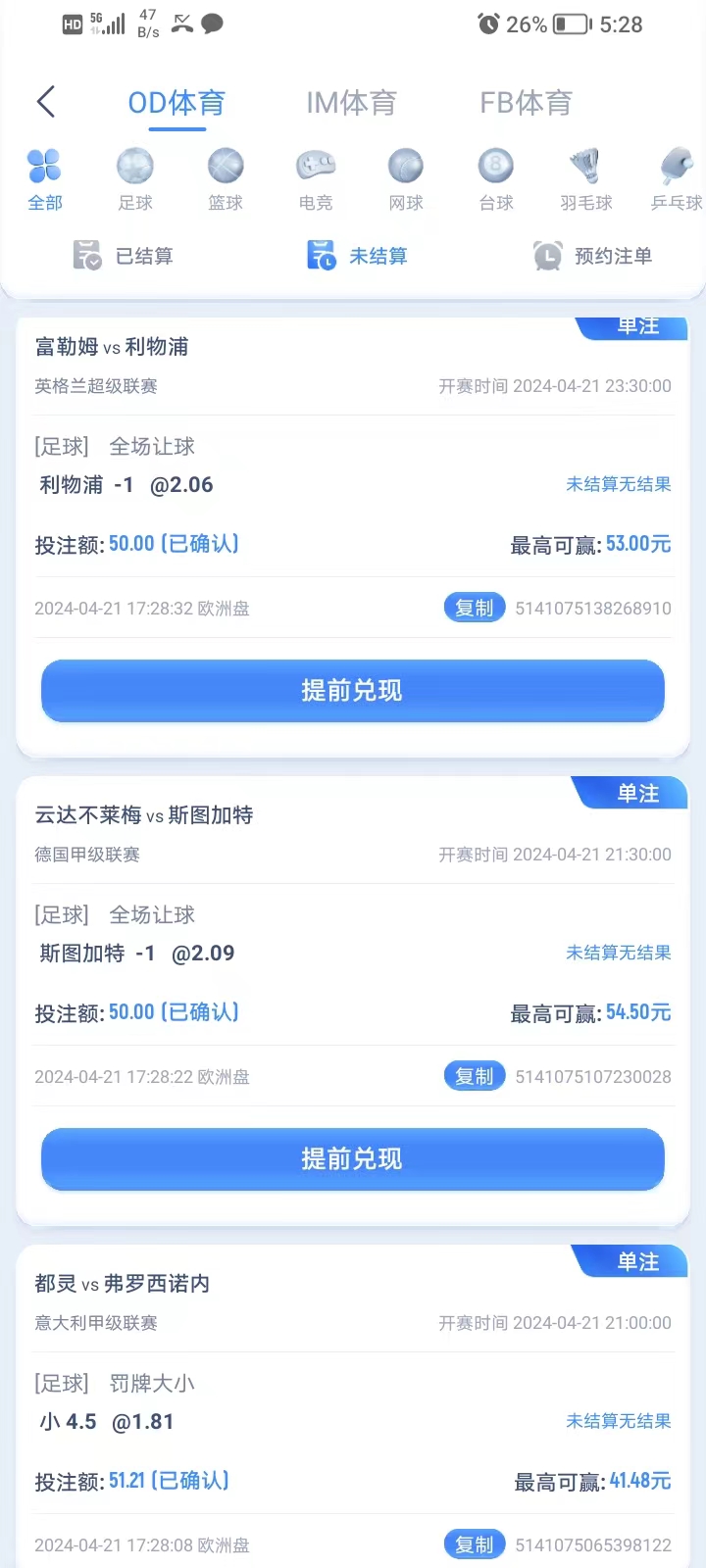
Task: Filter bets by 台球 category
Action: [496, 178]
